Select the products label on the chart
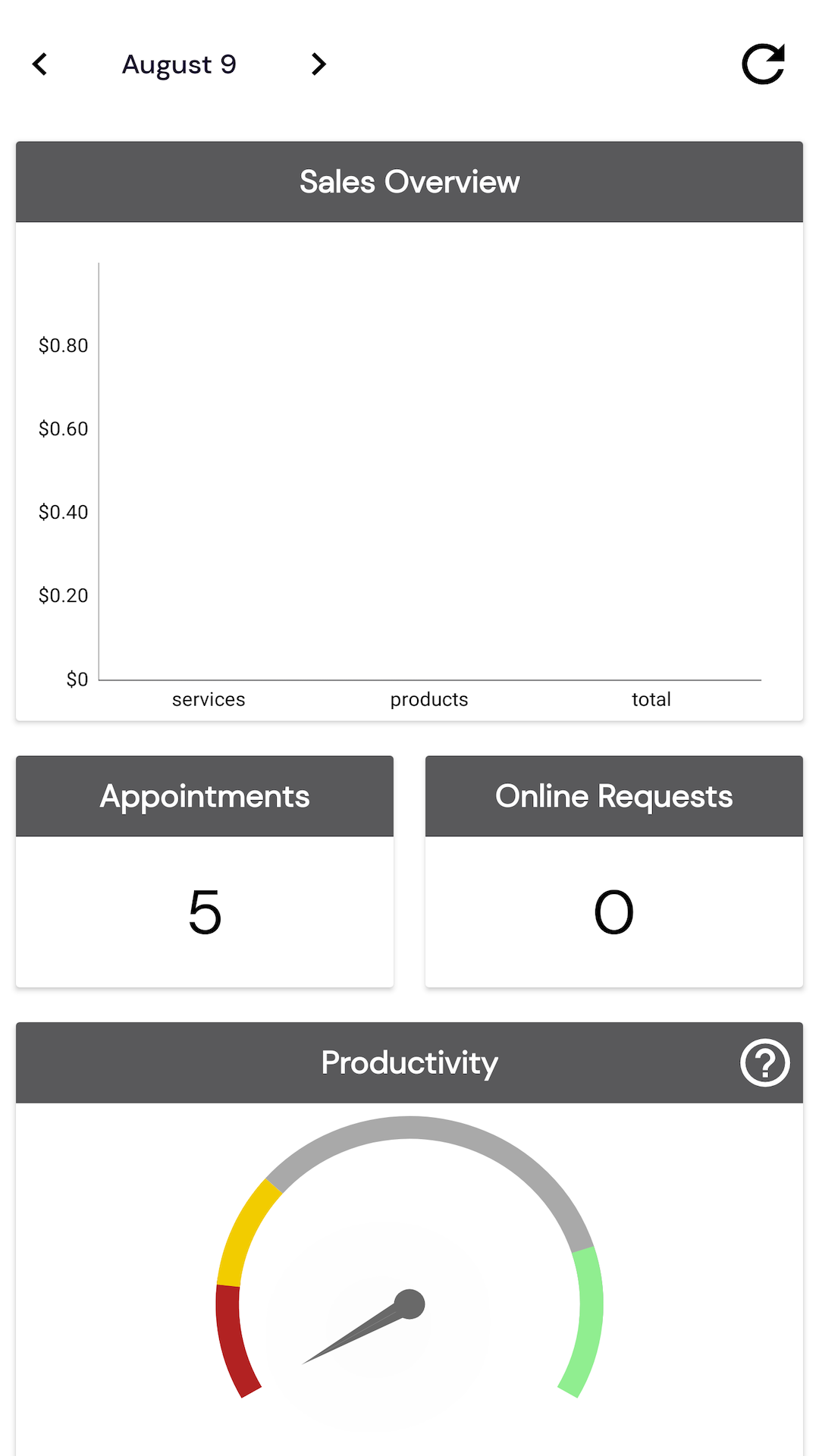This screenshot has width=819, height=1456. click(428, 699)
